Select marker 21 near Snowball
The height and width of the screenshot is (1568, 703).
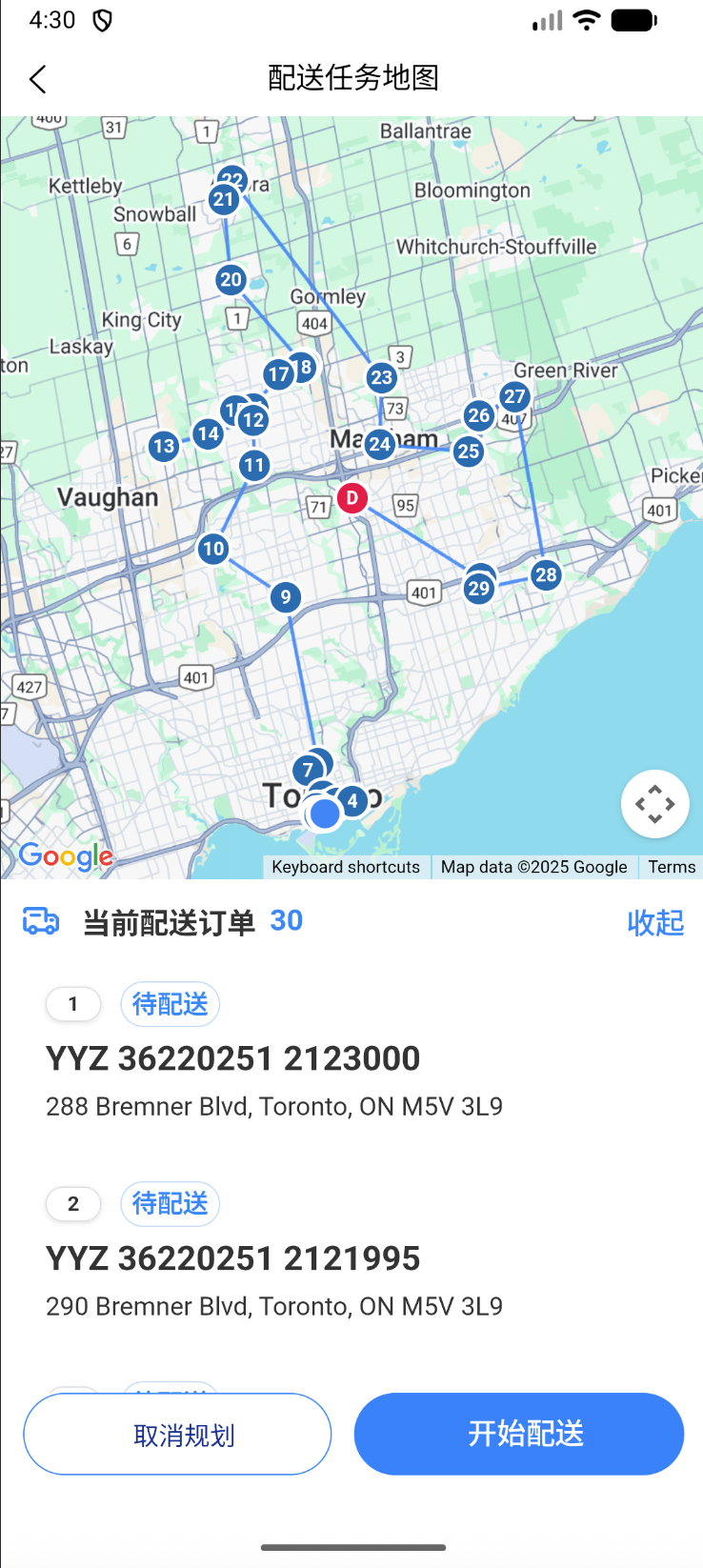click(x=223, y=199)
